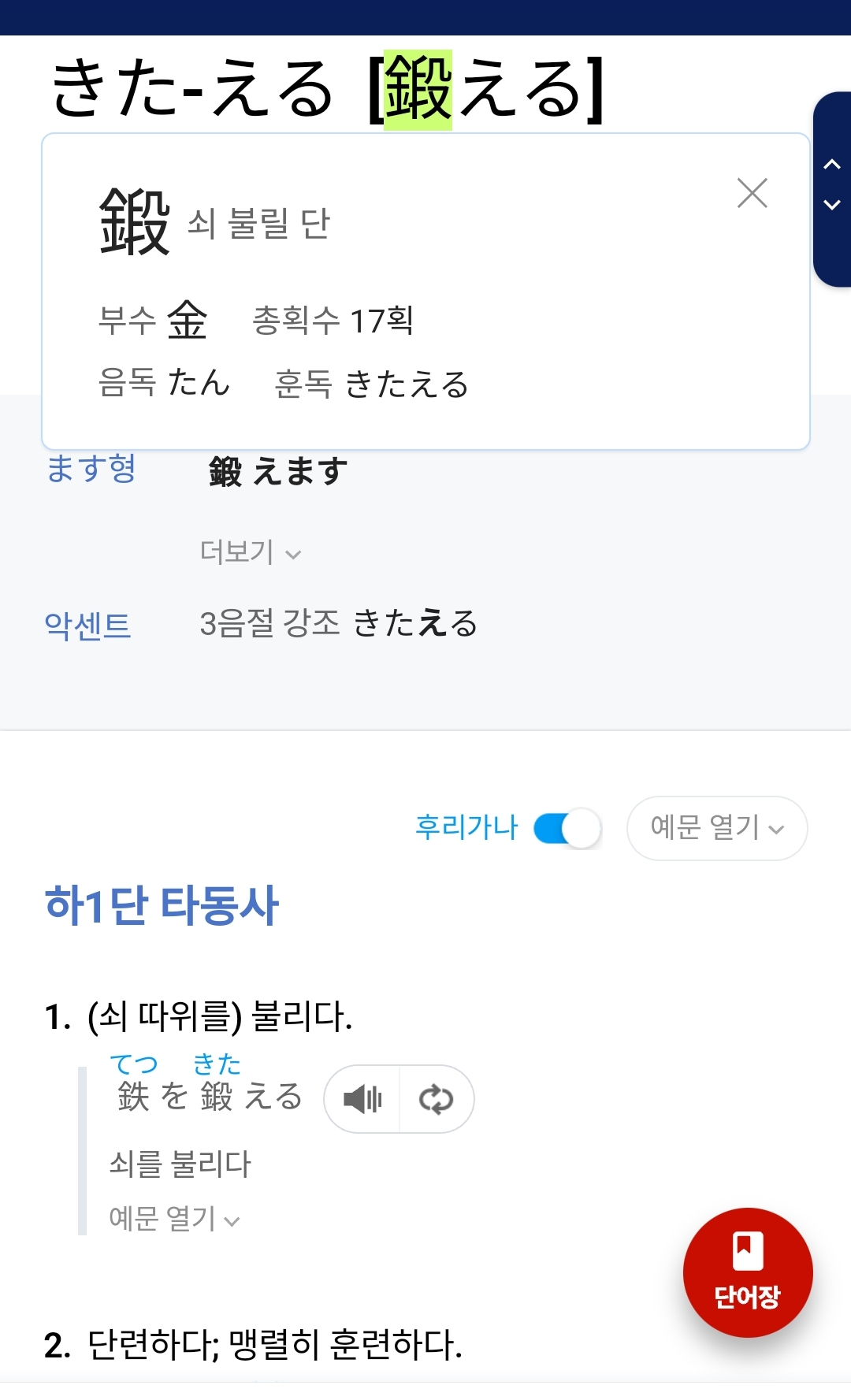Image resolution: width=851 pixels, height=1400 pixels.
Task: Turn off the 후리가나 toggle
Action: click(567, 829)
